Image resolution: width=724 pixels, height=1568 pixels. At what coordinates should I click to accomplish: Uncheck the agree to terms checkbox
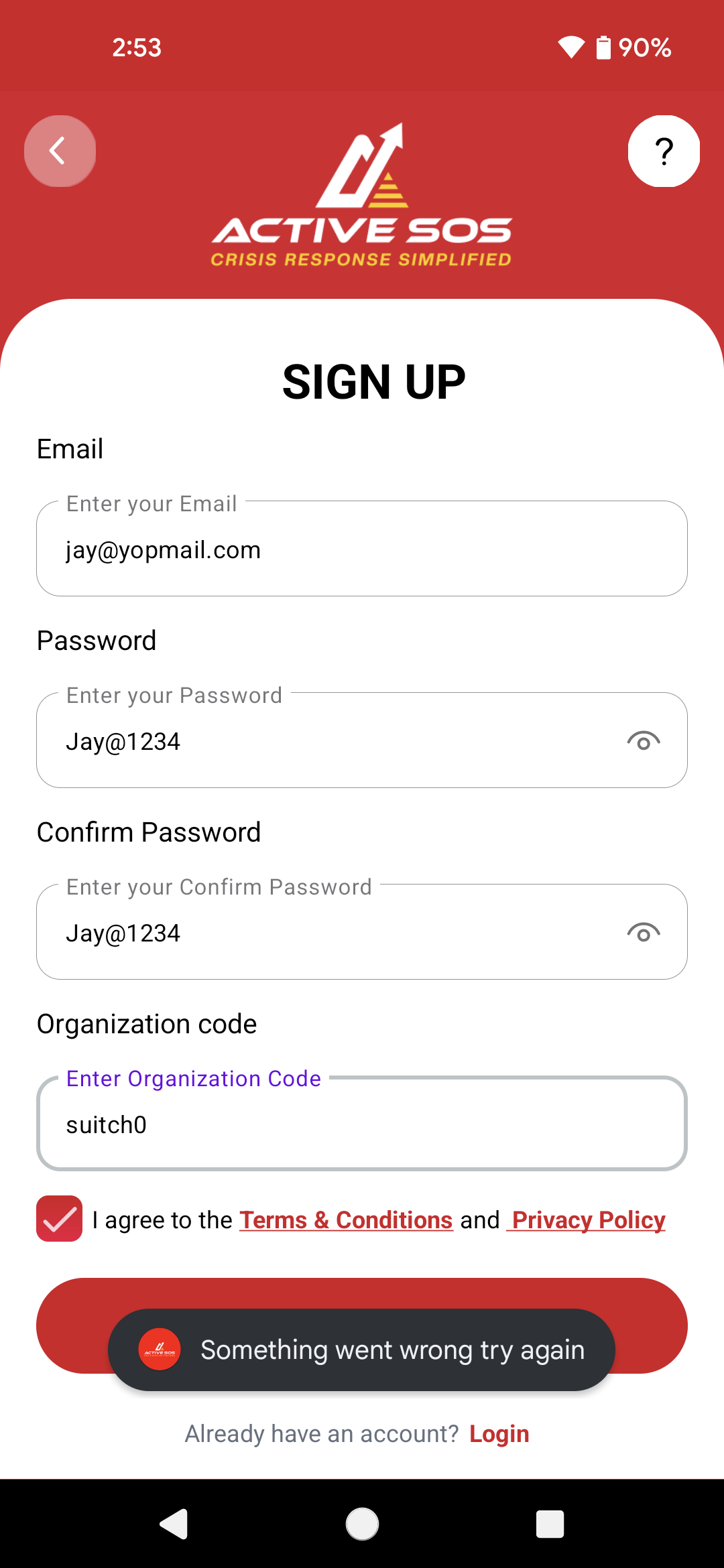pyautogui.click(x=60, y=1219)
